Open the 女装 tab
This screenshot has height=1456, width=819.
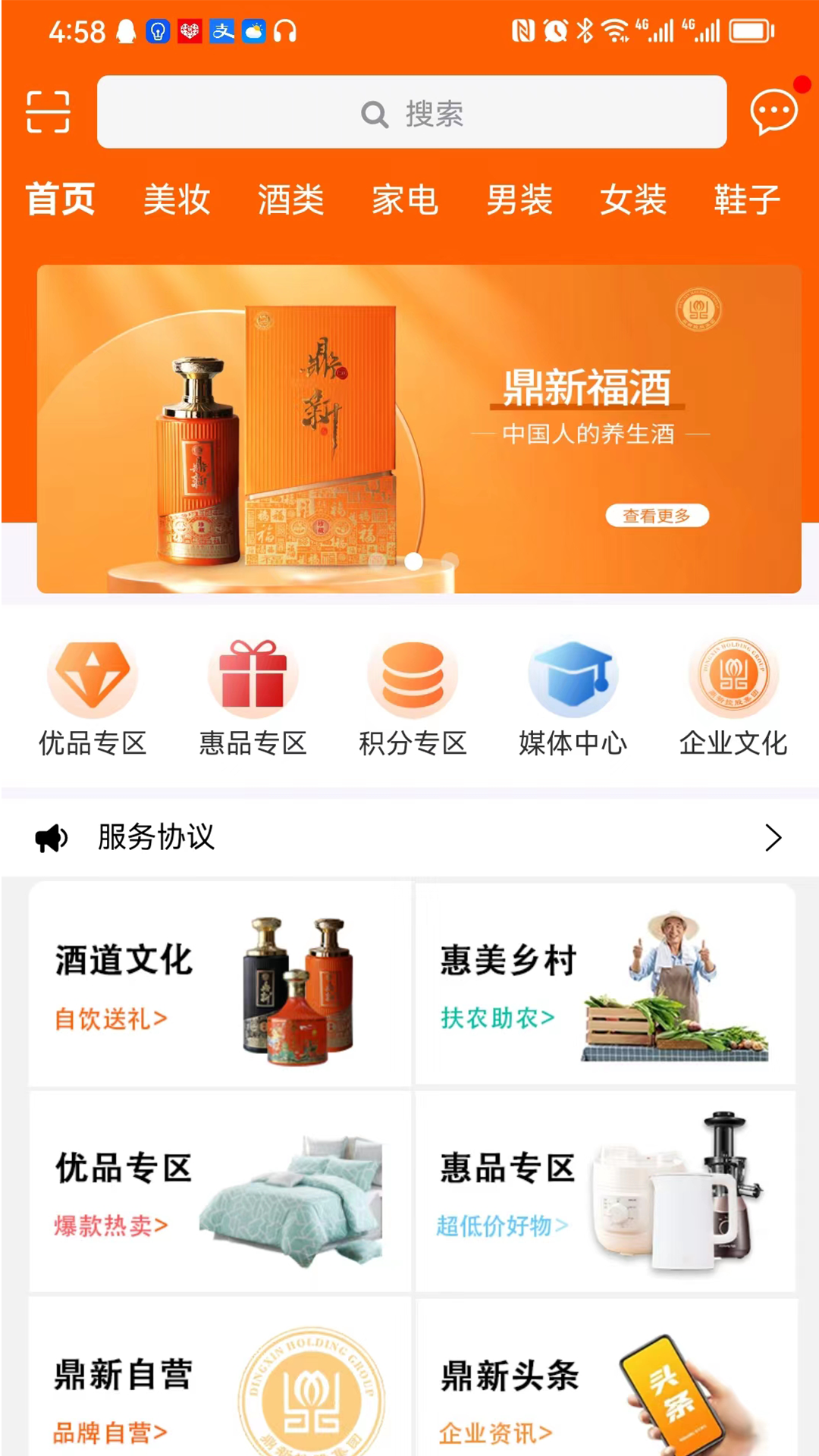click(x=633, y=200)
